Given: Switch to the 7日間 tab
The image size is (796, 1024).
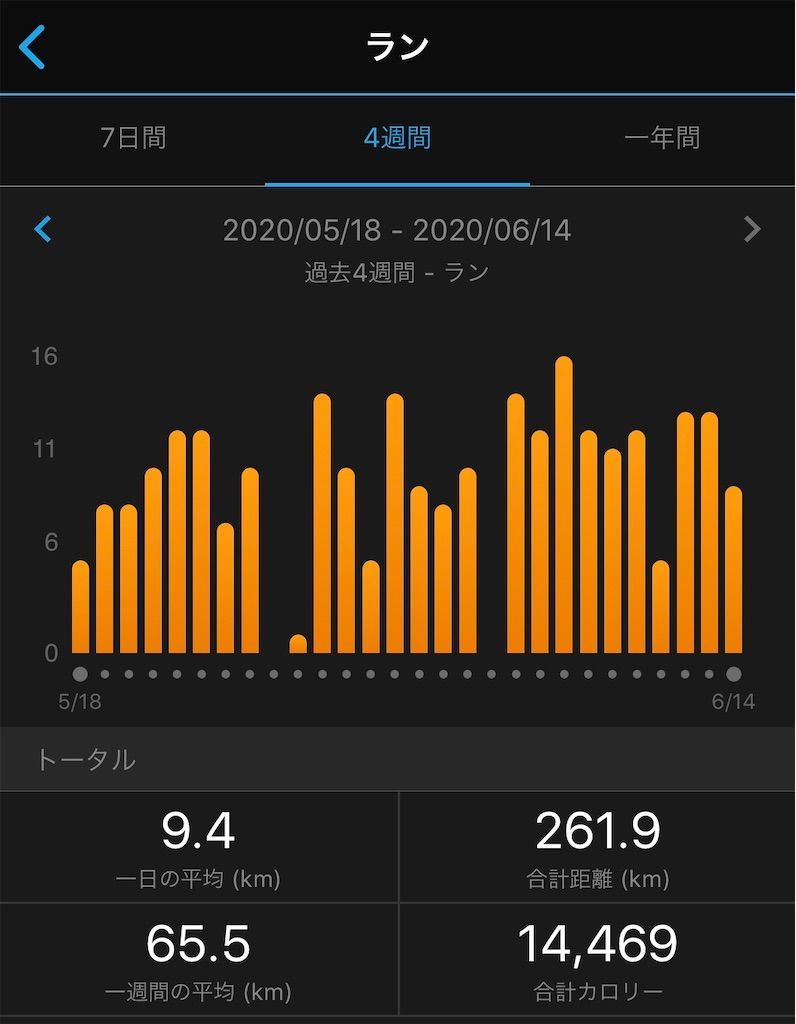Looking at the screenshot, I should (x=133, y=138).
